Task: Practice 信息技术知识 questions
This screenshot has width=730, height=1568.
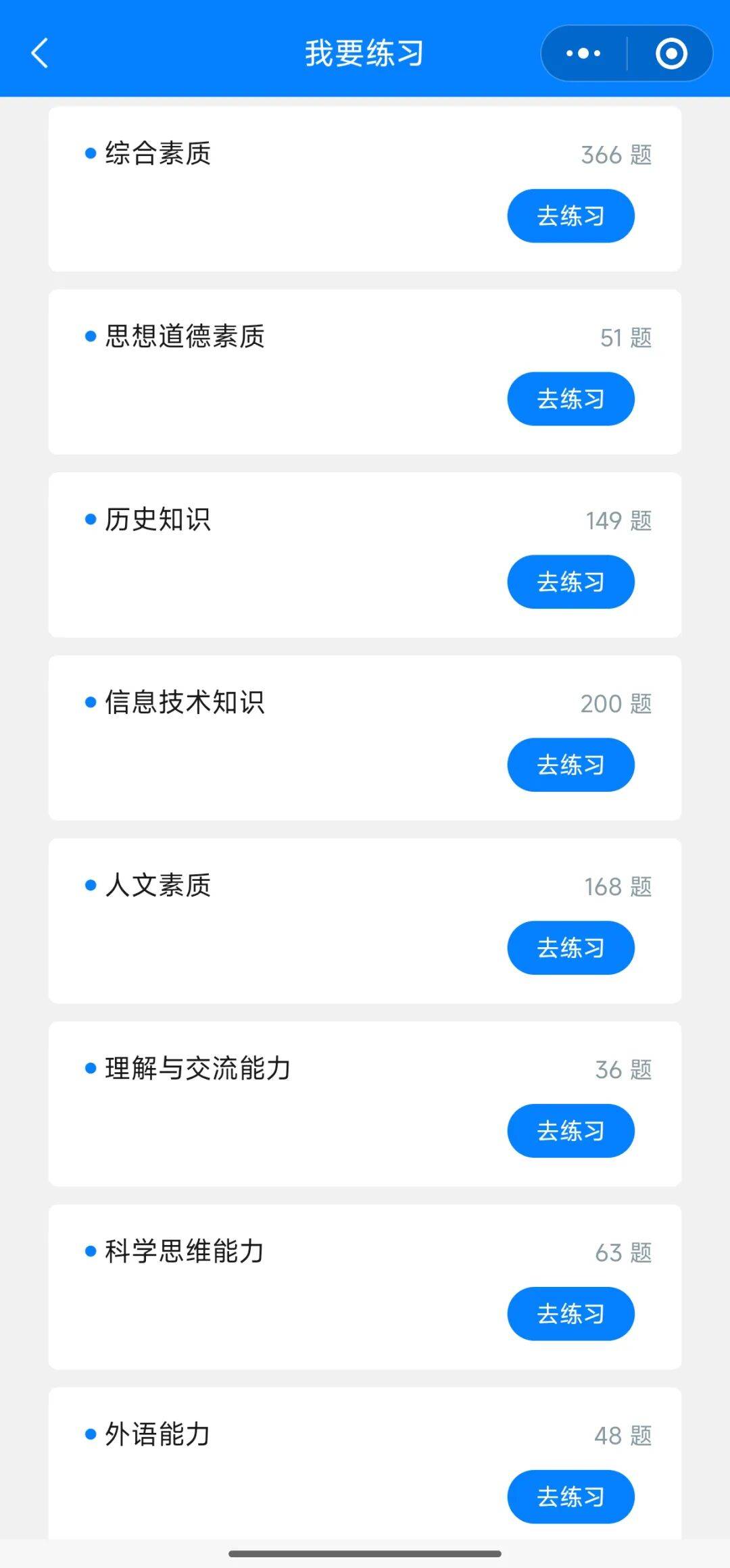Action: coord(570,765)
